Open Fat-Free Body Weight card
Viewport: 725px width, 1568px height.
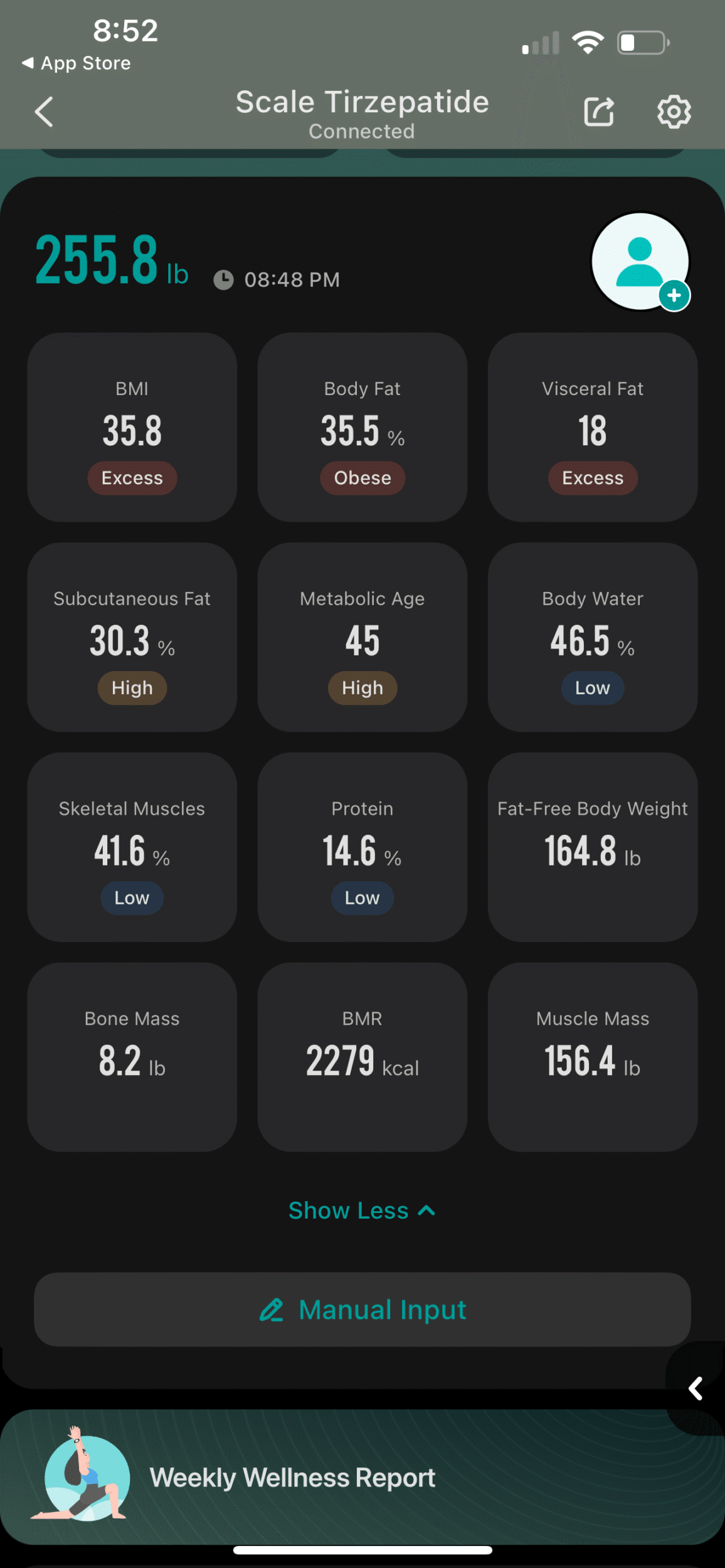click(593, 847)
